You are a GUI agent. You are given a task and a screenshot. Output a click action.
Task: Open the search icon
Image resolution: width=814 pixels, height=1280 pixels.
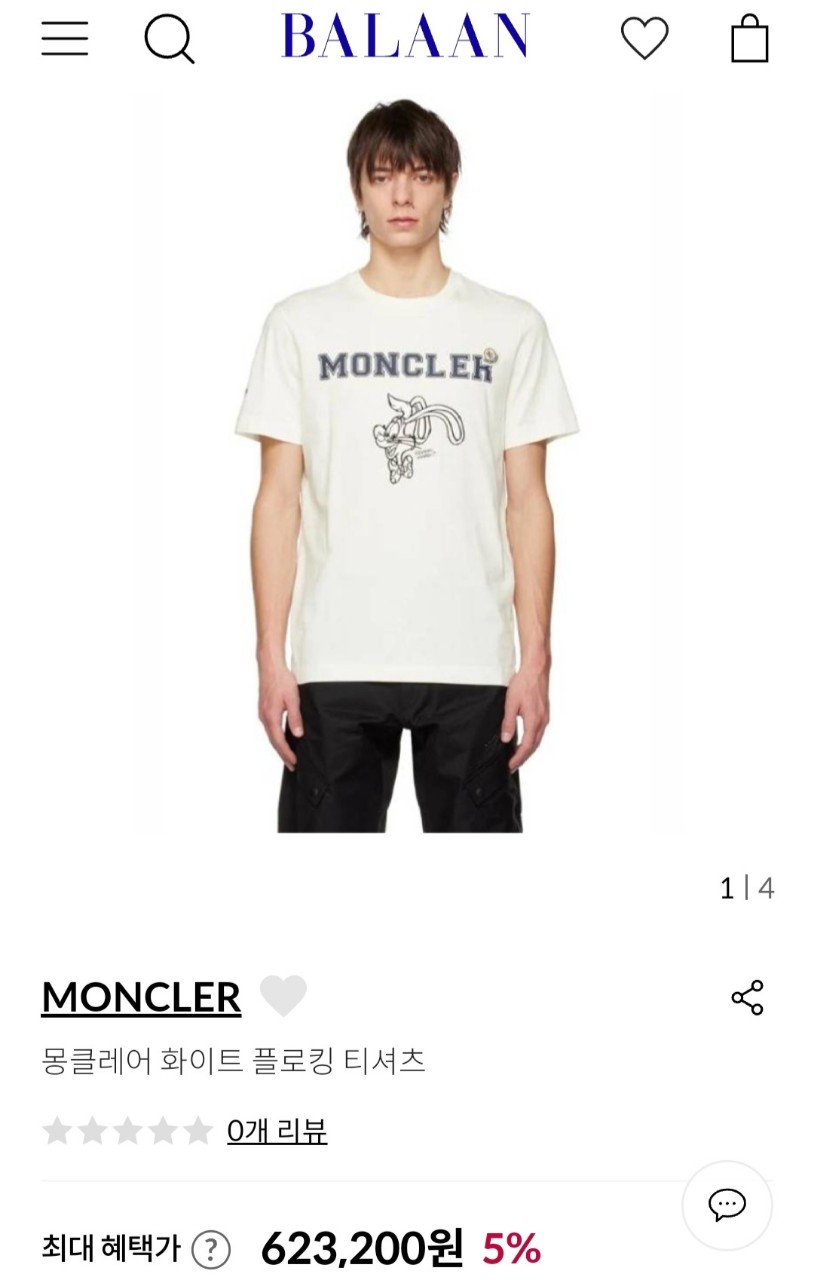click(169, 40)
